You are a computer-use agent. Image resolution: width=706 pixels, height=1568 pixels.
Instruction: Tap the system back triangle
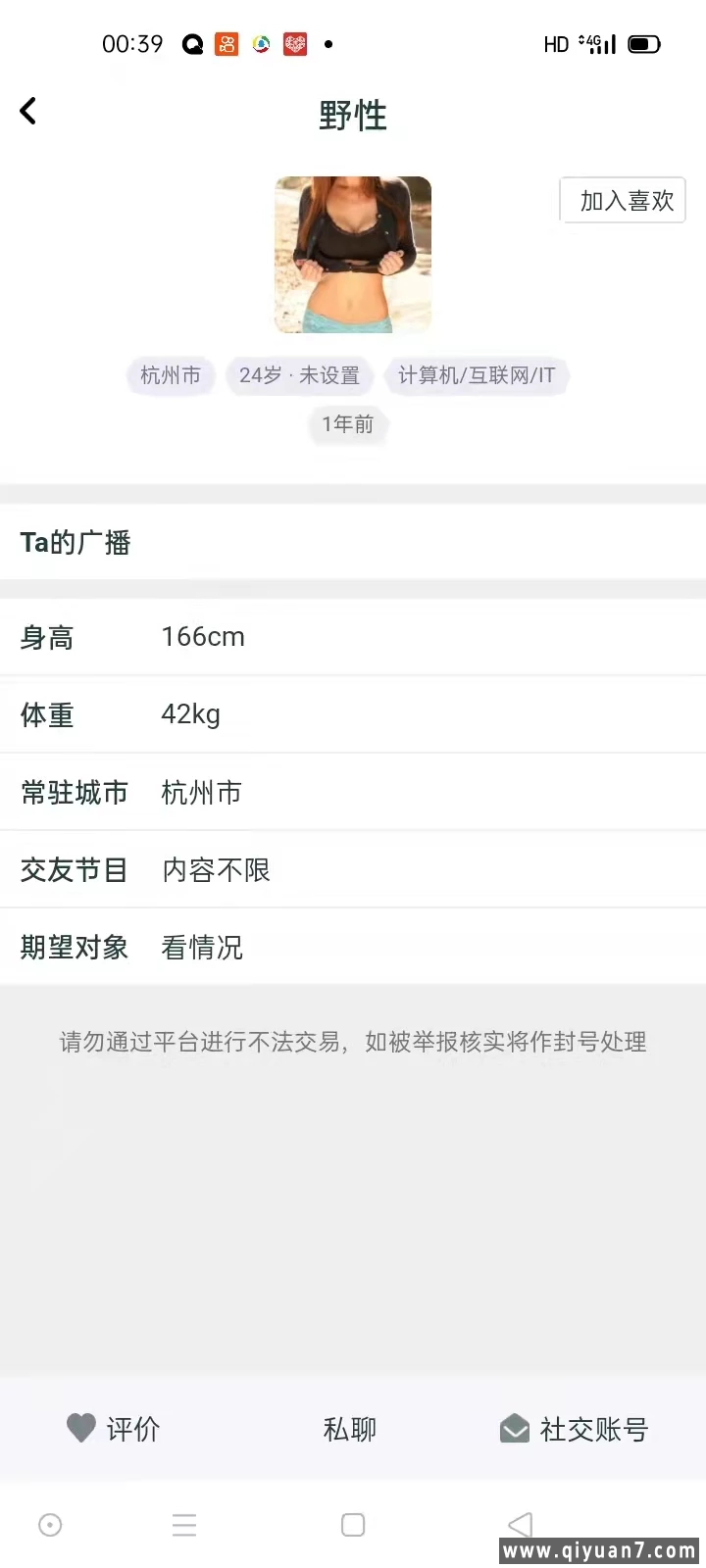point(521,1525)
